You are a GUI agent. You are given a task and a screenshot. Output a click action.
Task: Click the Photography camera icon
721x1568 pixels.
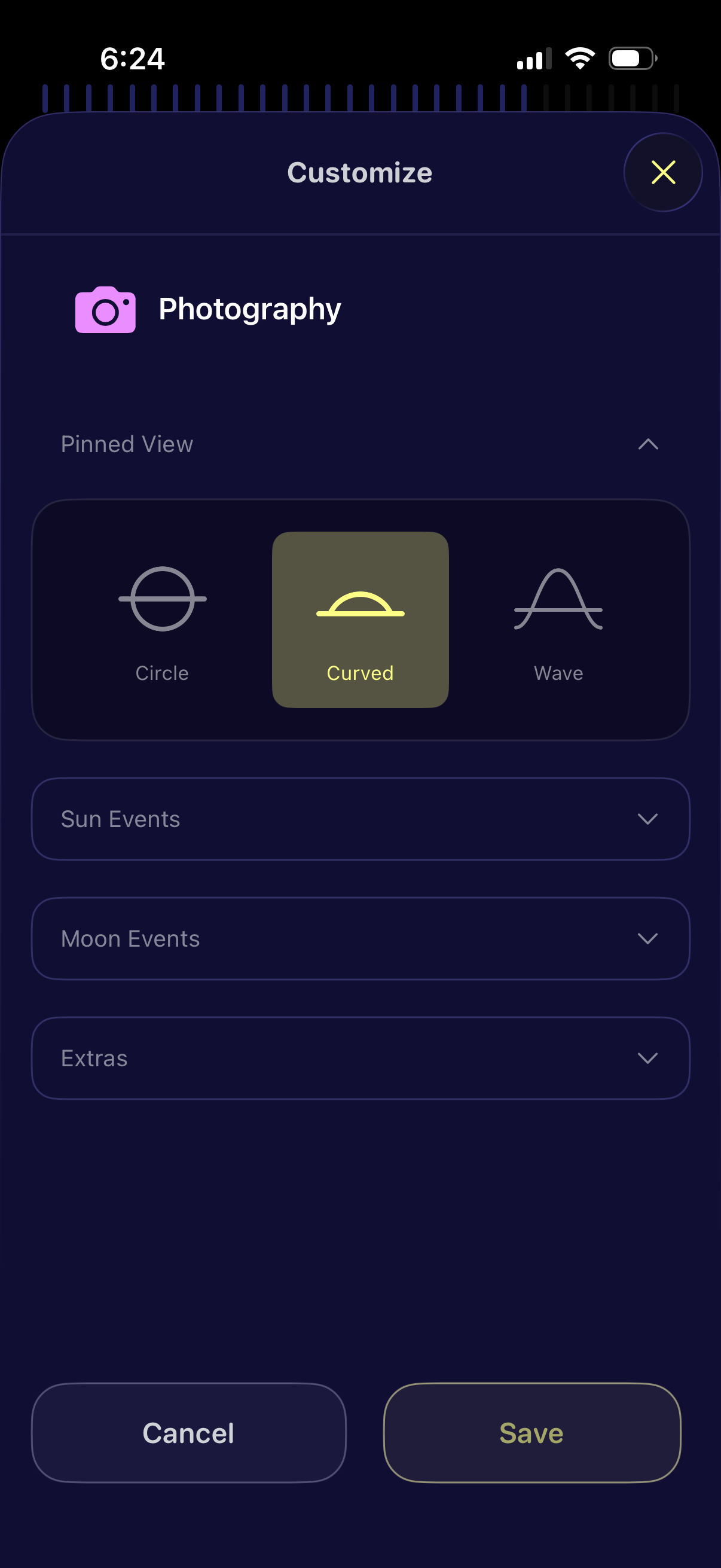pos(104,309)
